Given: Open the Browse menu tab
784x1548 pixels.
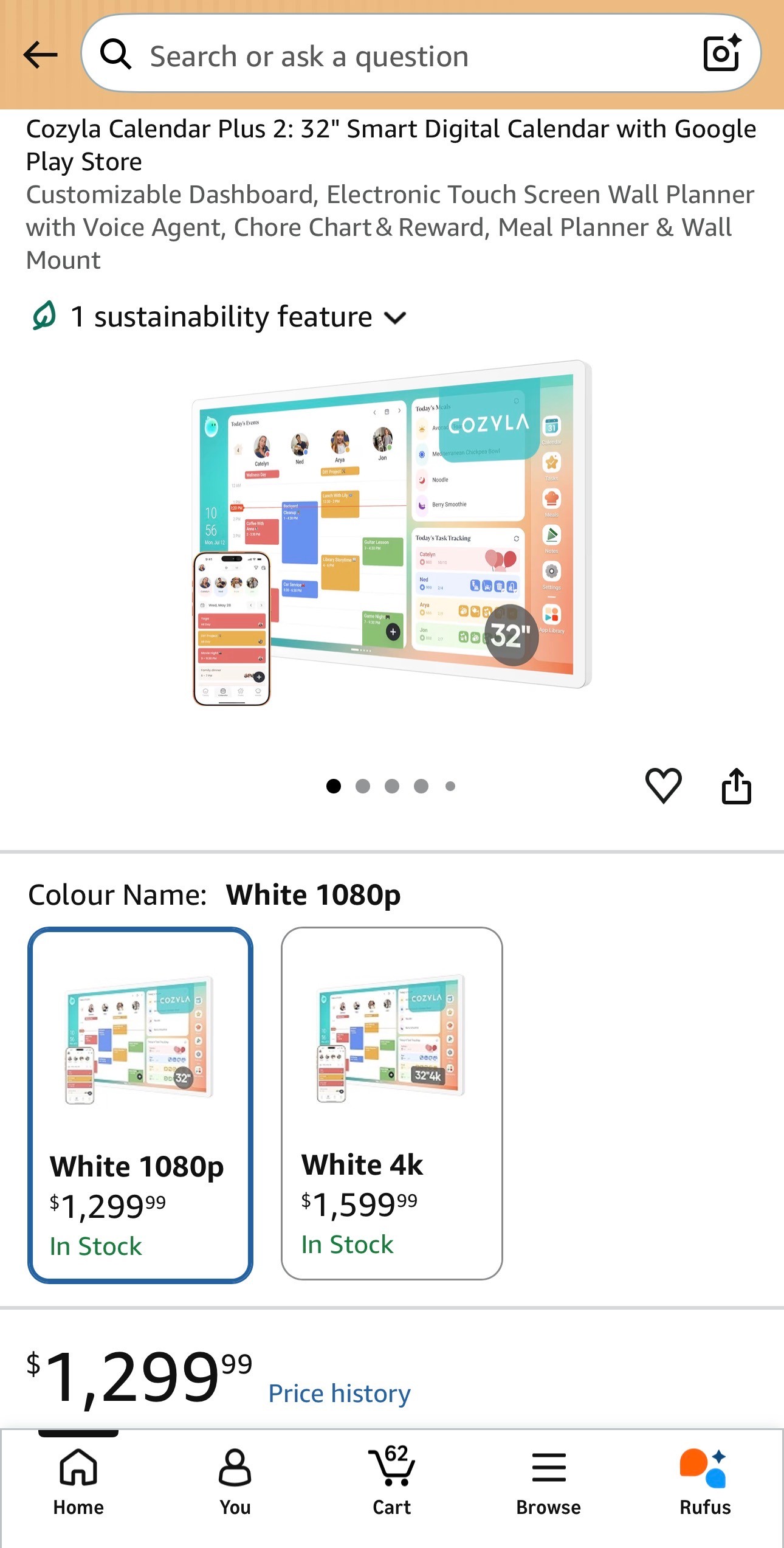Looking at the screenshot, I should point(549,1482).
